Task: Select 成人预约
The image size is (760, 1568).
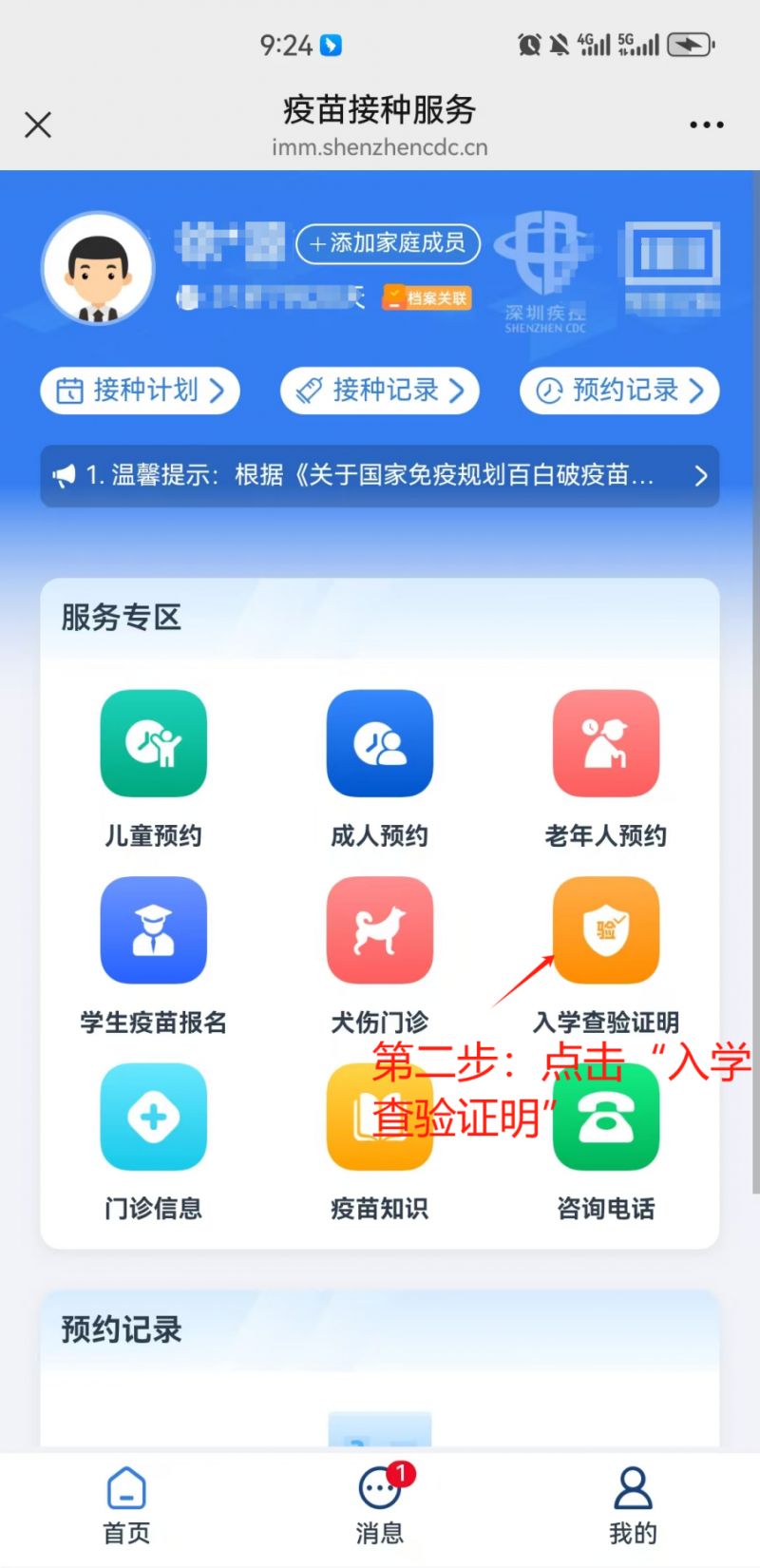Action: click(x=379, y=744)
